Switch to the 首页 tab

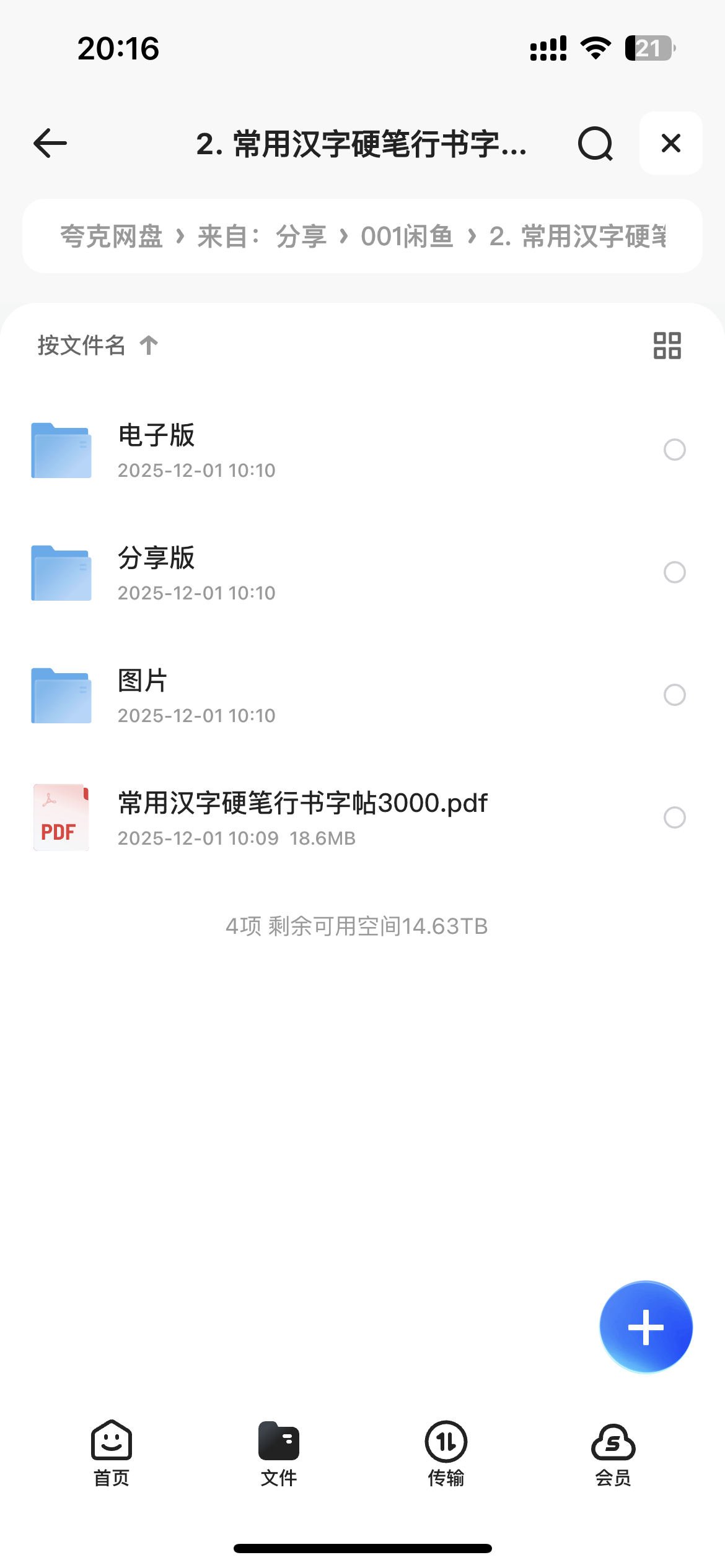tap(112, 1452)
